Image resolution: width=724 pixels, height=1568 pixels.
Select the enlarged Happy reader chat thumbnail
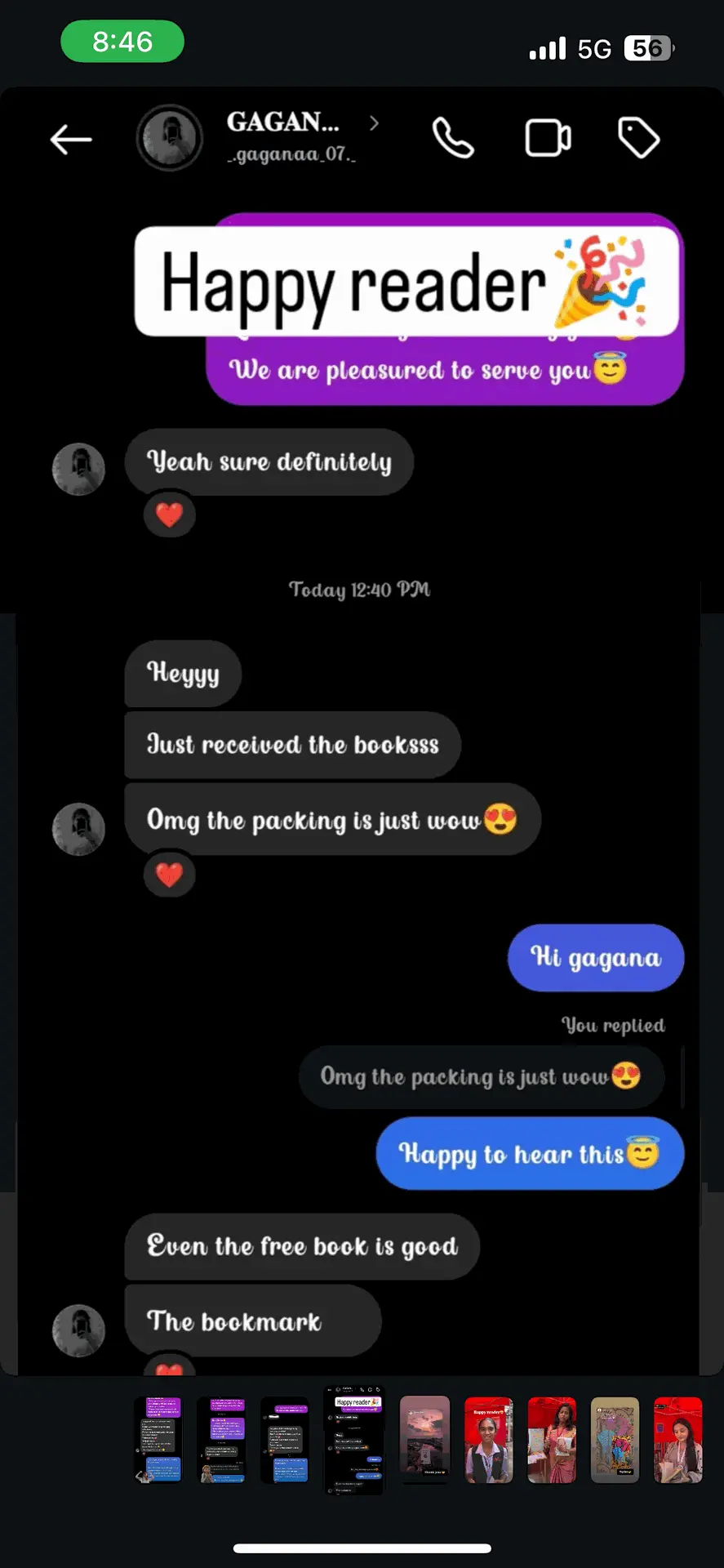point(354,1440)
